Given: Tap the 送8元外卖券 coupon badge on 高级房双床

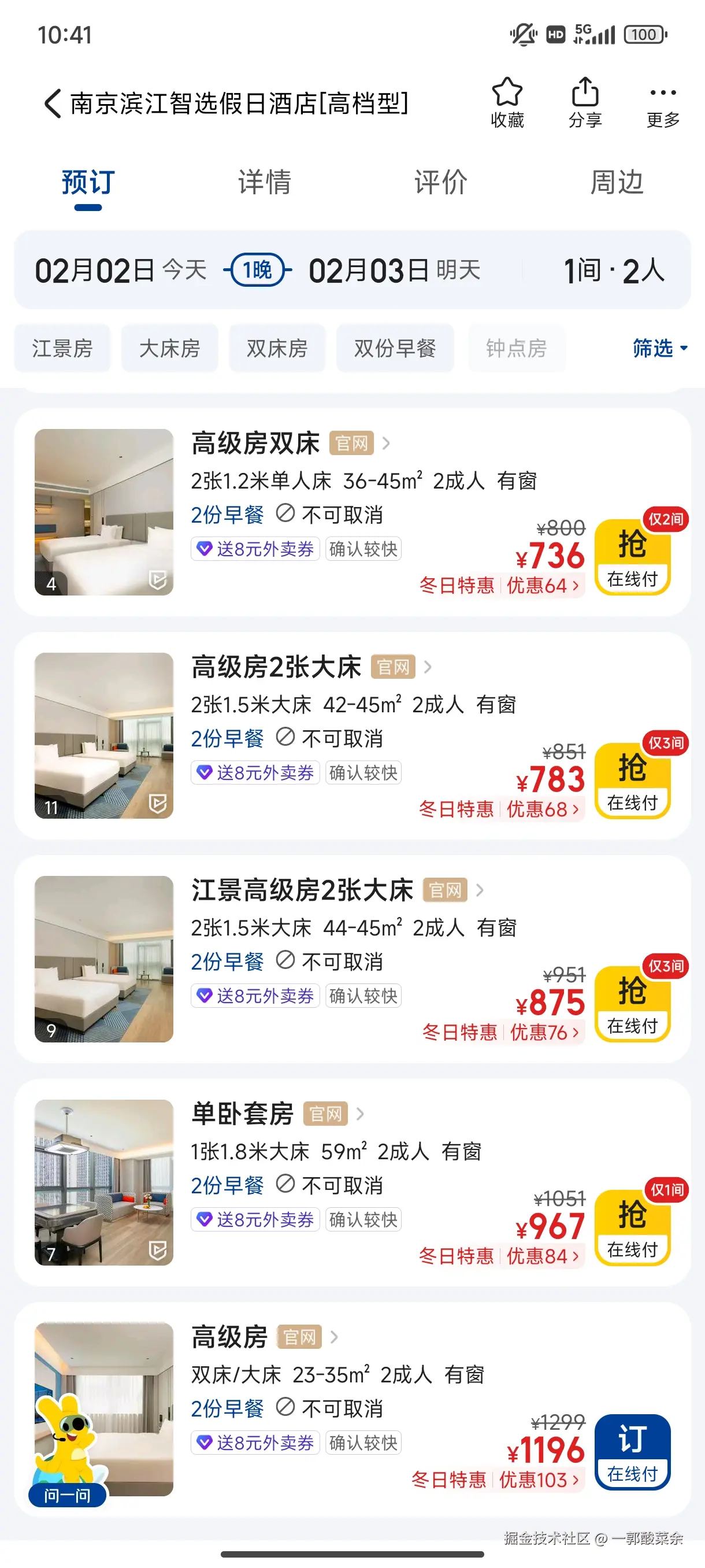Looking at the screenshot, I should point(255,550).
